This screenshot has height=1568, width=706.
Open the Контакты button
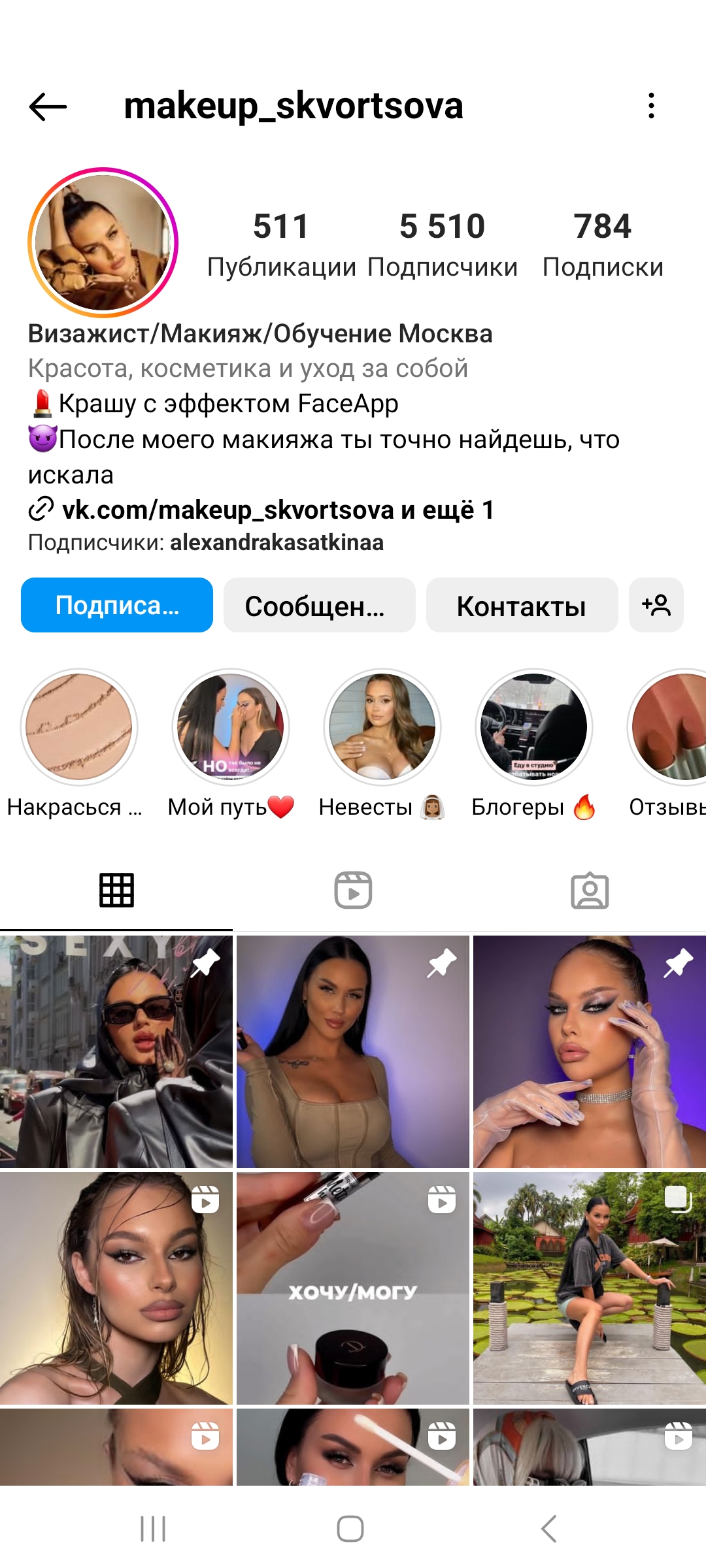tap(522, 606)
